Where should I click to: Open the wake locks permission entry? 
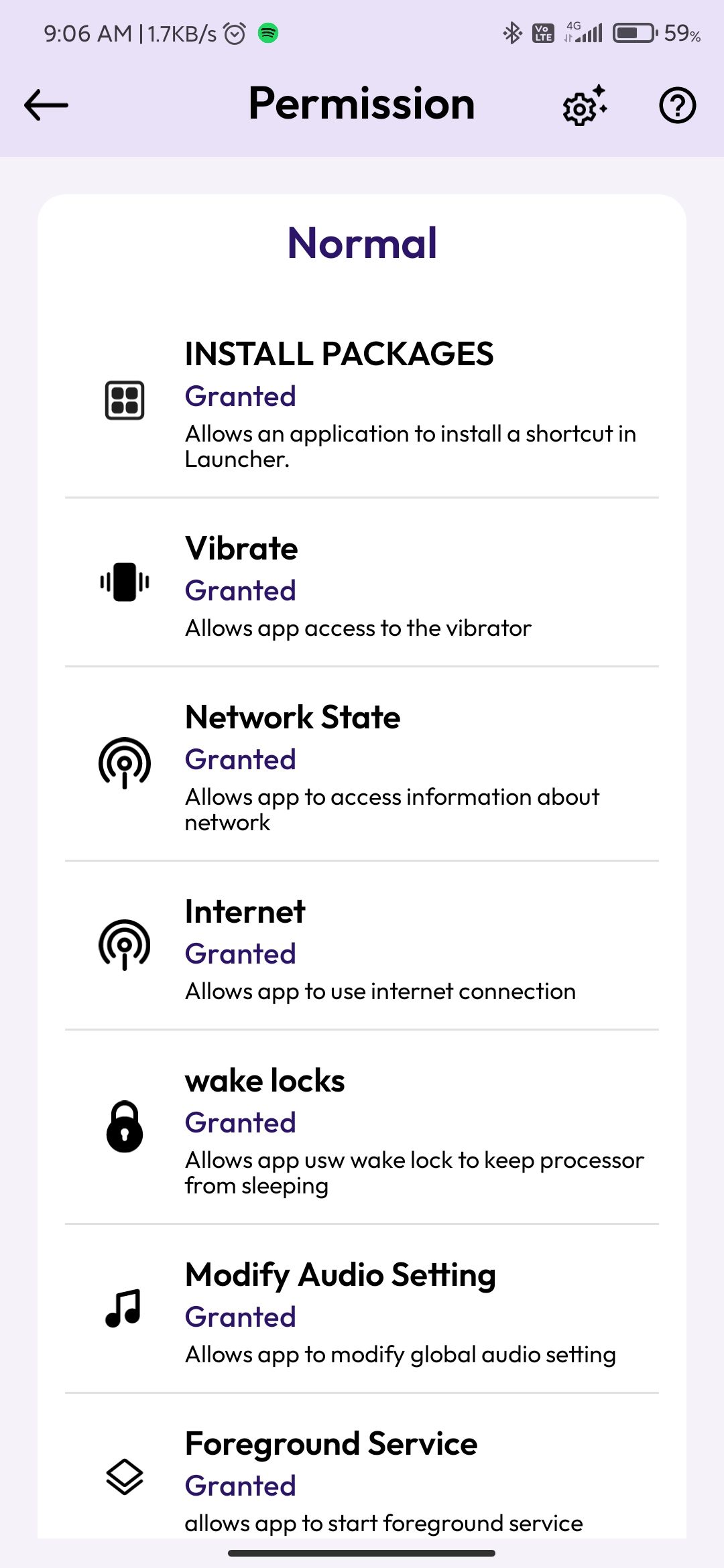[x=362, y=1128]
